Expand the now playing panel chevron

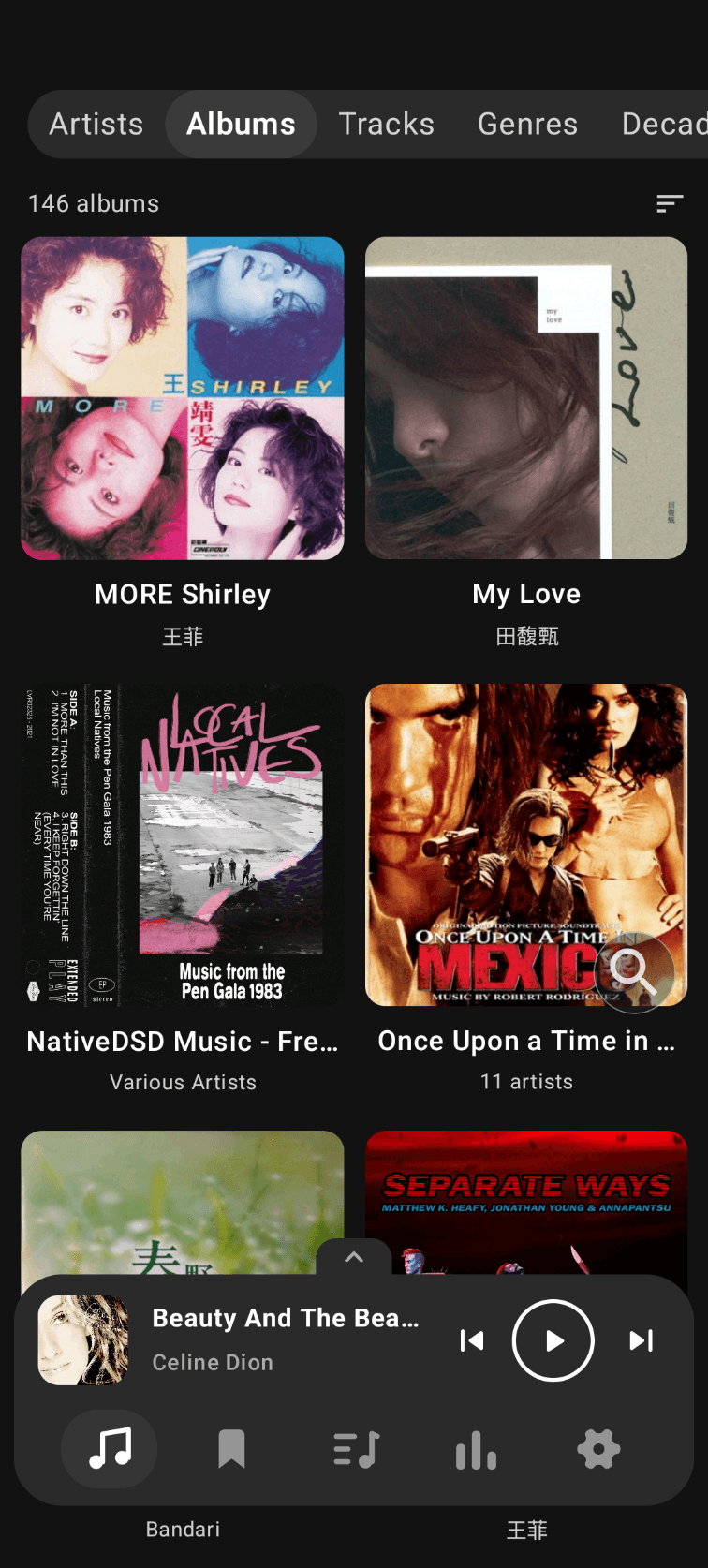[354, 1258]
